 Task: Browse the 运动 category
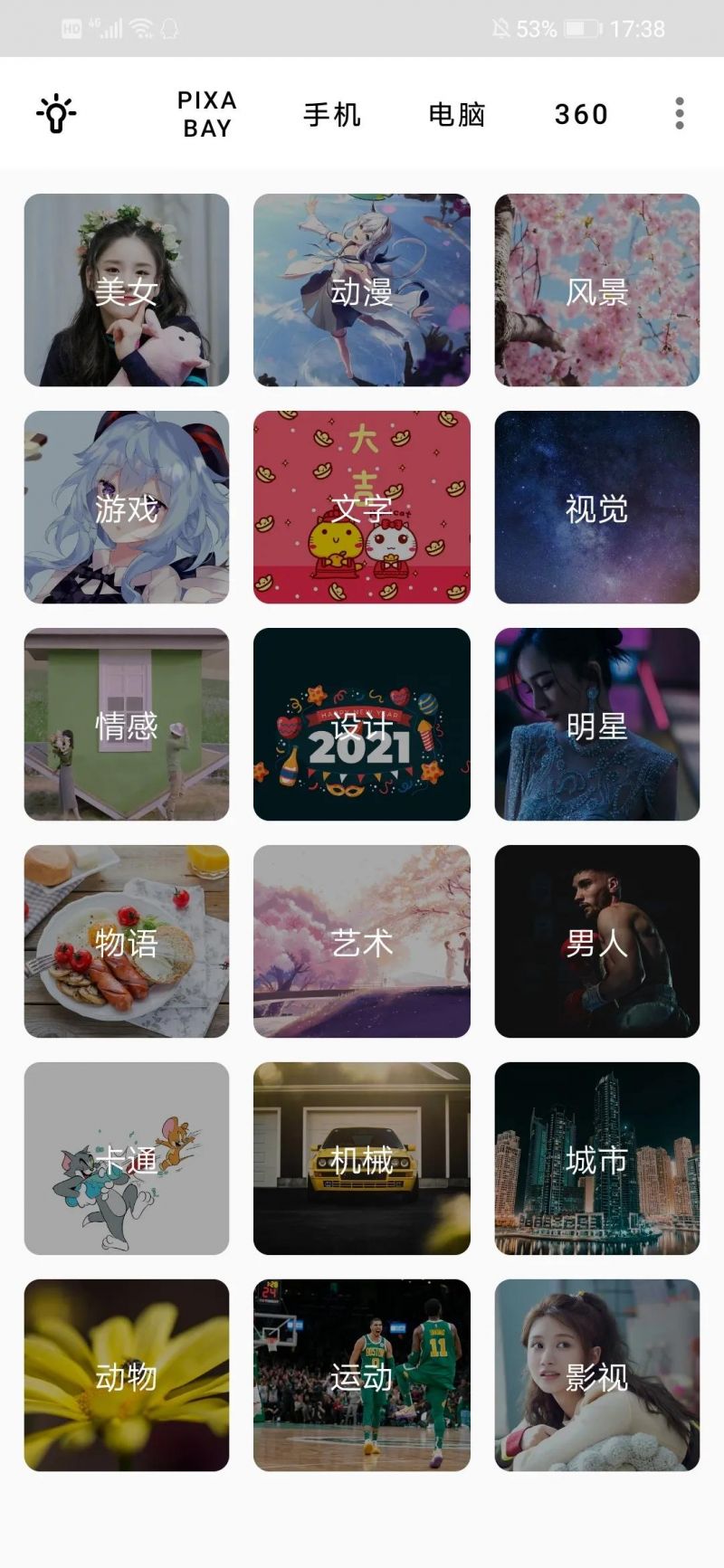[362, 1376]
